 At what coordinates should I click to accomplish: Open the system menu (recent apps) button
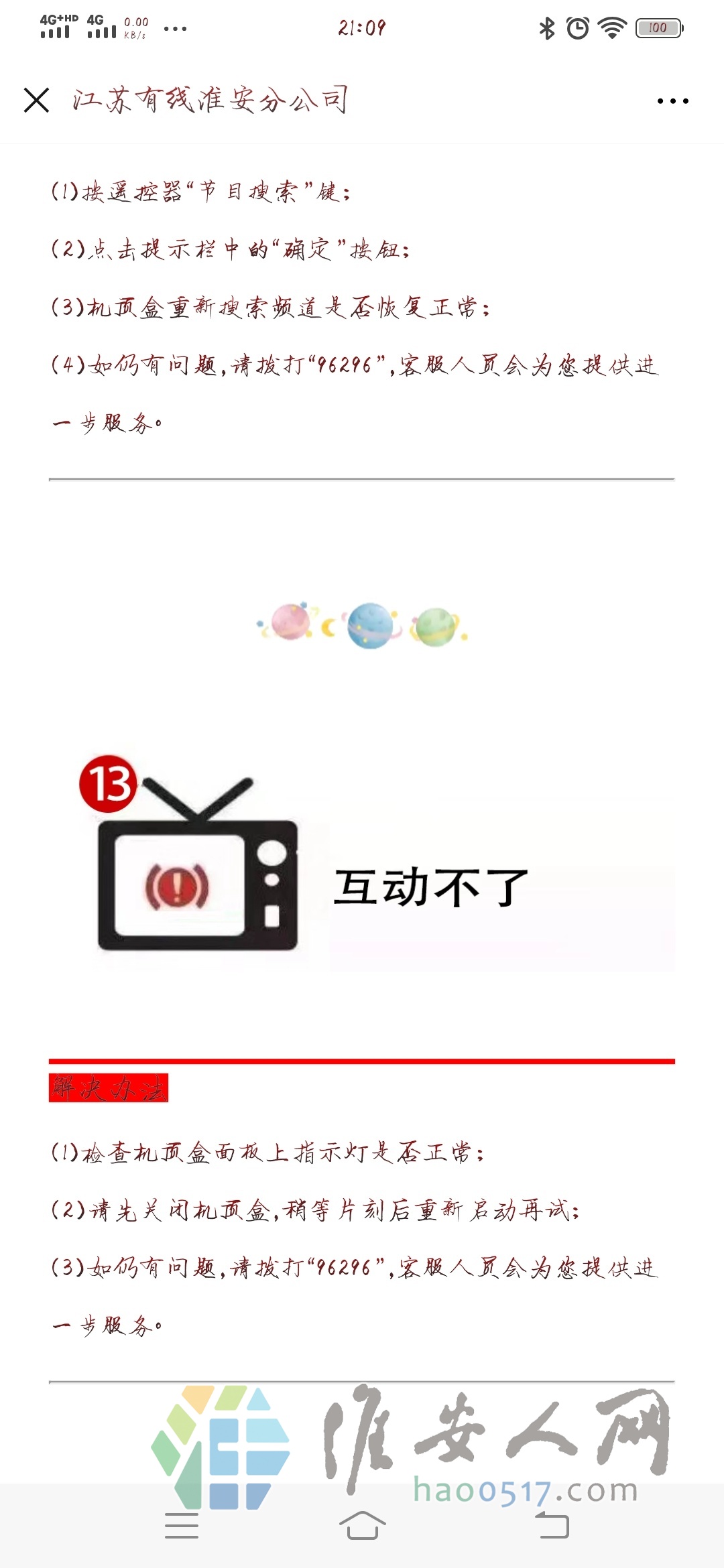182,1526
